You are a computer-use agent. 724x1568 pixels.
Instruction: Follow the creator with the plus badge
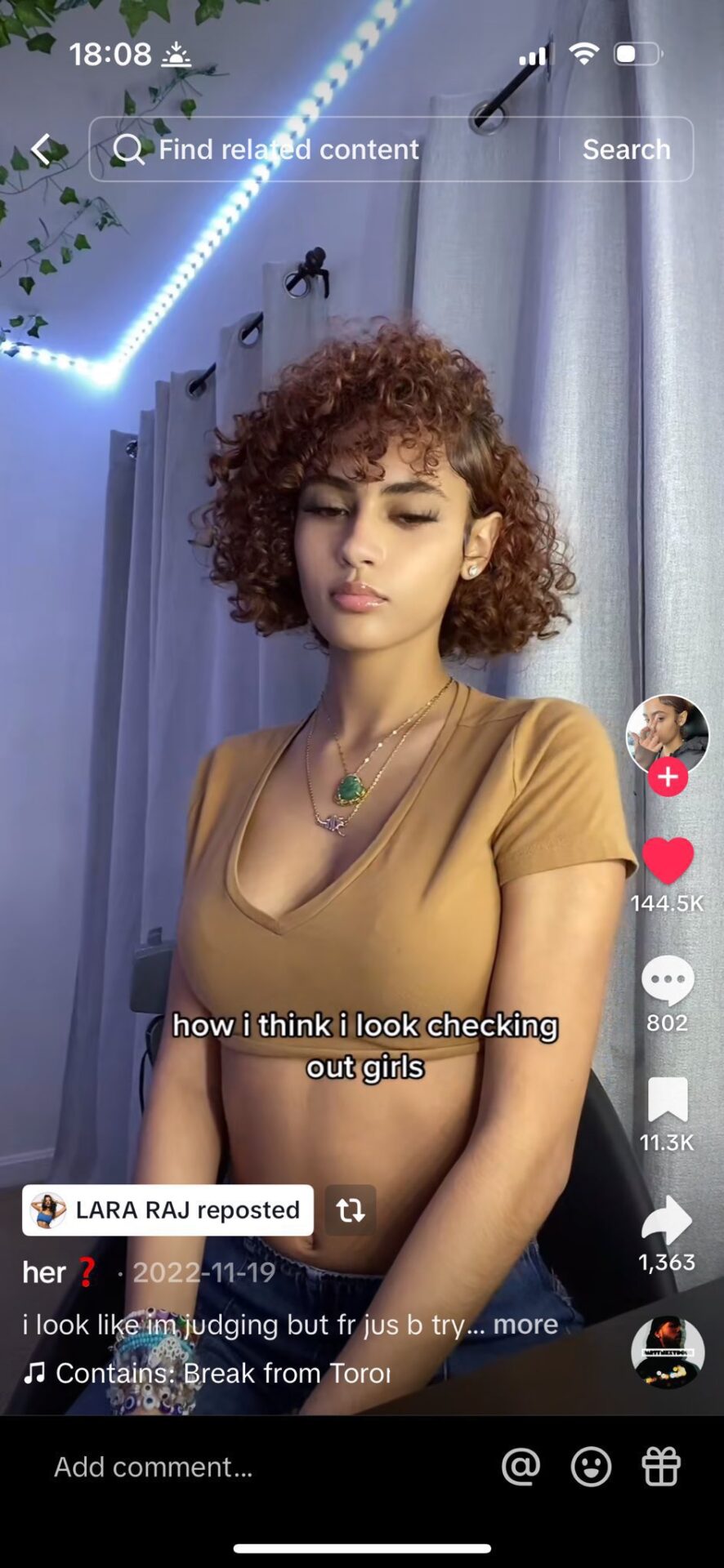tap(668, 777)
